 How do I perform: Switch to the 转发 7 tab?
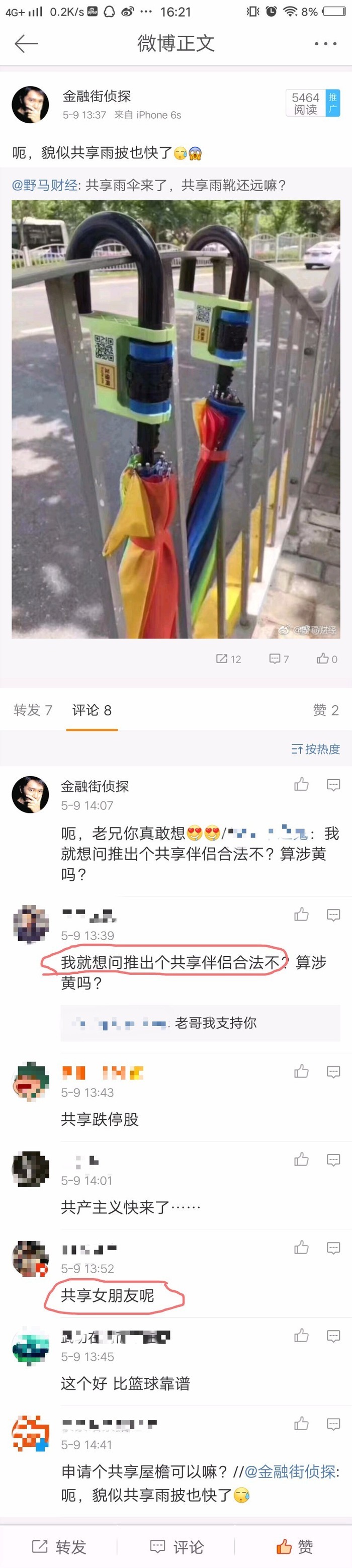coord(33,710)
